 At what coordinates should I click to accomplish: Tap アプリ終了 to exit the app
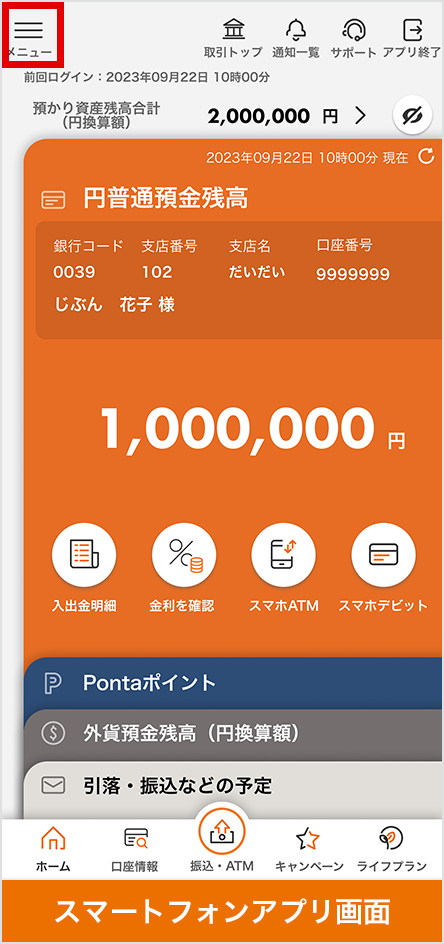point(413,39)
